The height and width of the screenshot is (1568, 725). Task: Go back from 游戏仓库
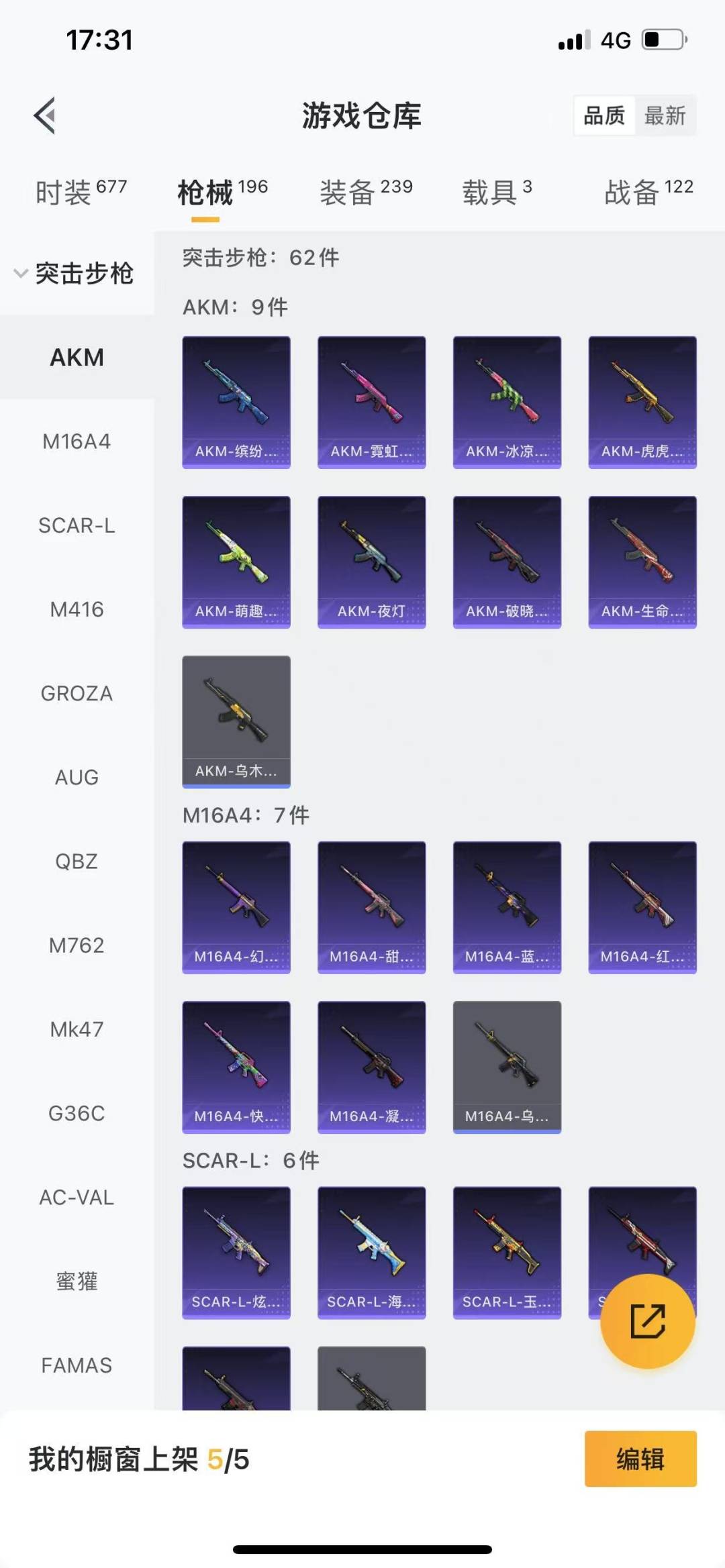pyautogui.click(x=45, y=116)
